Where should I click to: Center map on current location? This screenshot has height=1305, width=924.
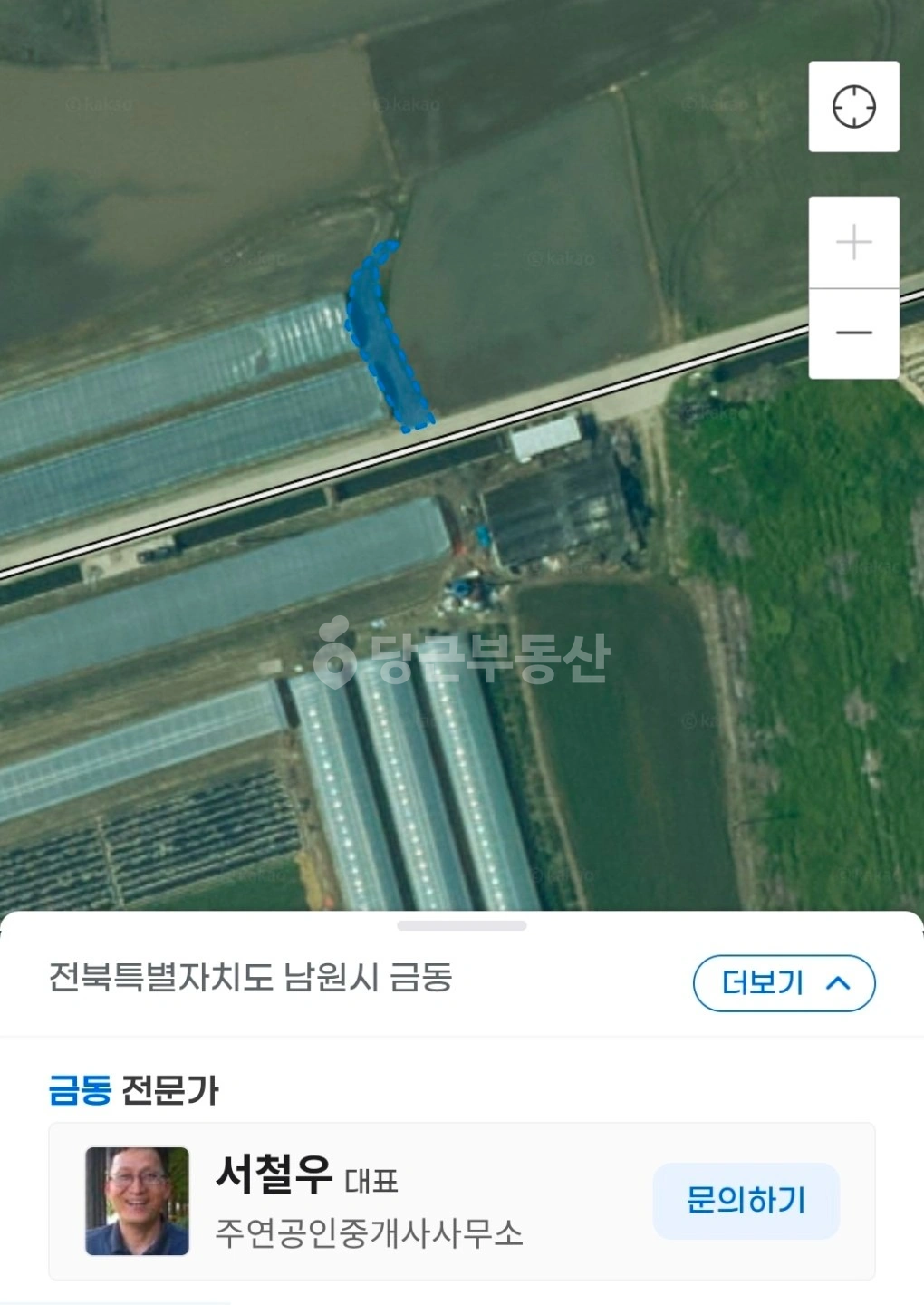(x=853, y=106)
